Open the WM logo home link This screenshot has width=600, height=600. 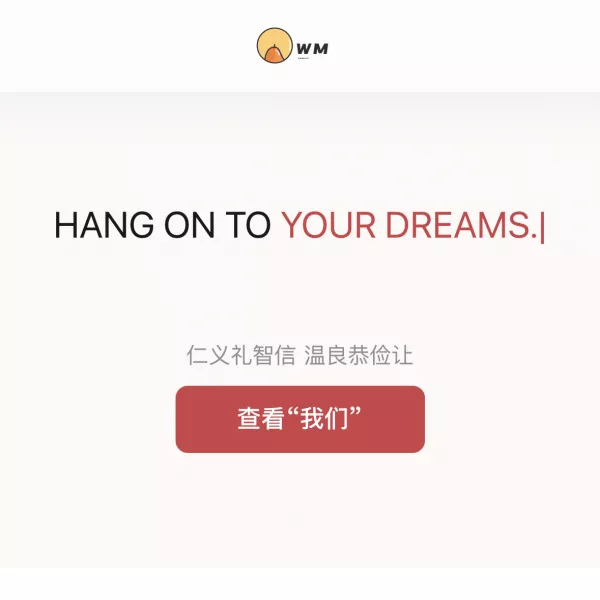click(292, 46)
